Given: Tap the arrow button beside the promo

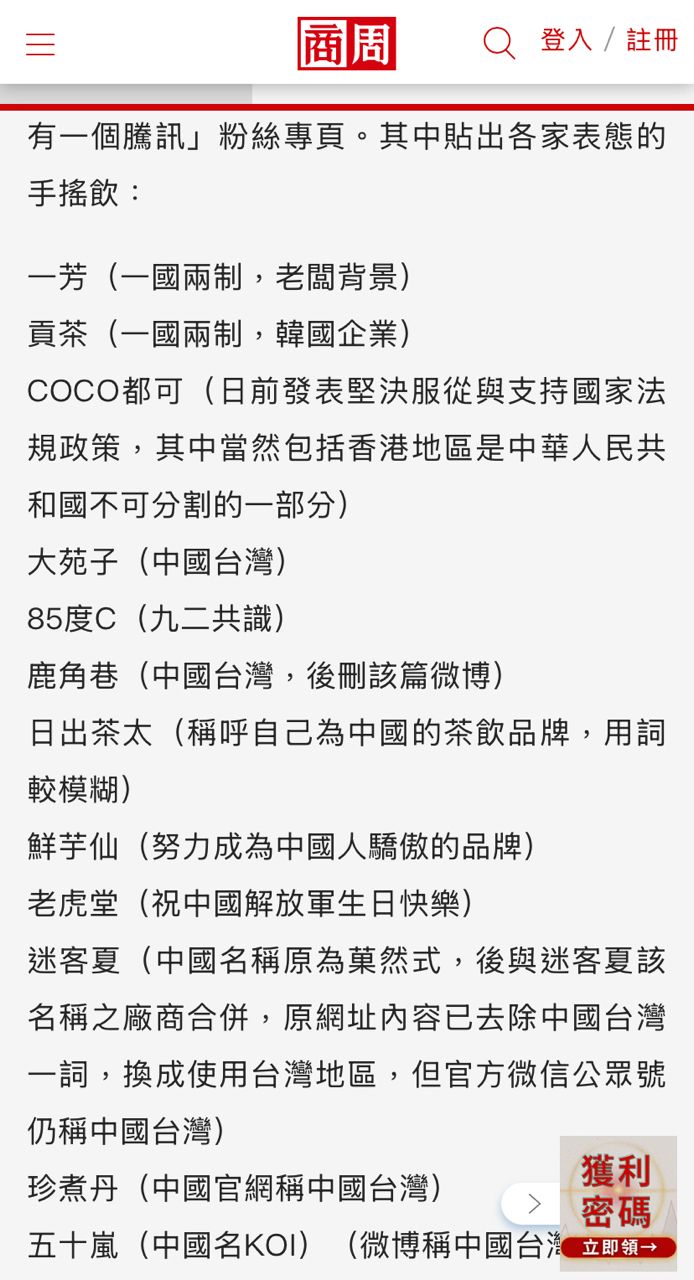Looking at the screenshot, I should pos(533,1204).
